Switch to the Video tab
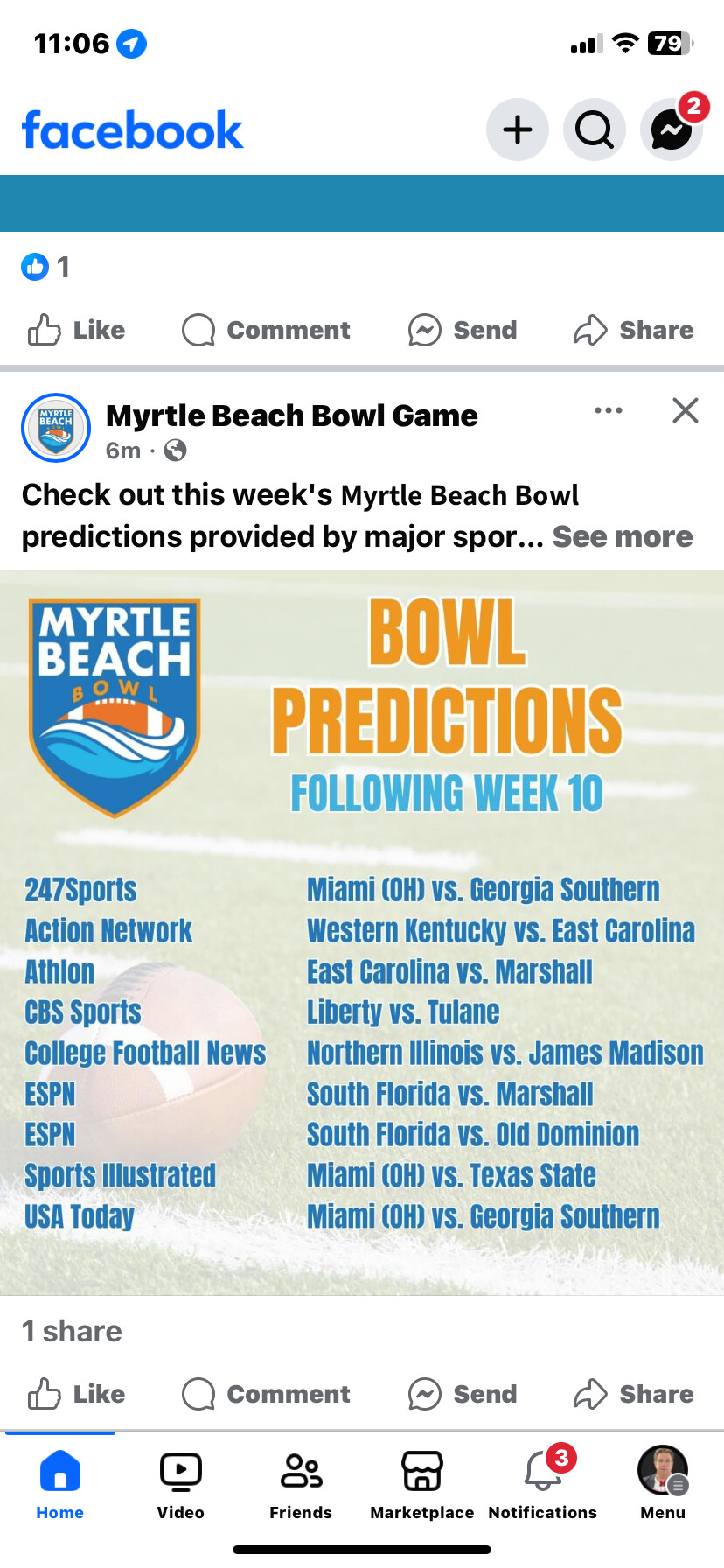Screen dimensions: 724x1568 pyautogui.click(x=181, y=1484)
